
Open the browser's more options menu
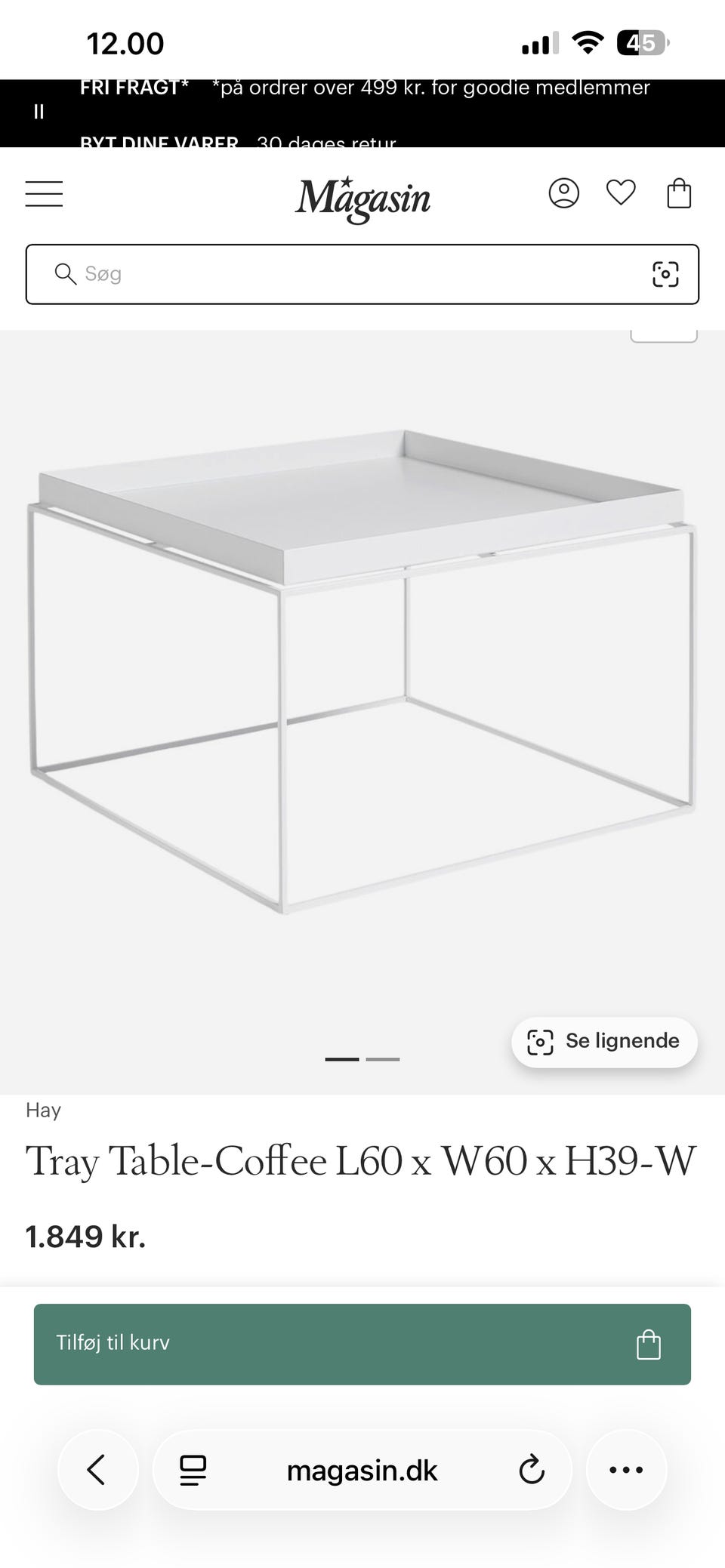(626, 1470)
